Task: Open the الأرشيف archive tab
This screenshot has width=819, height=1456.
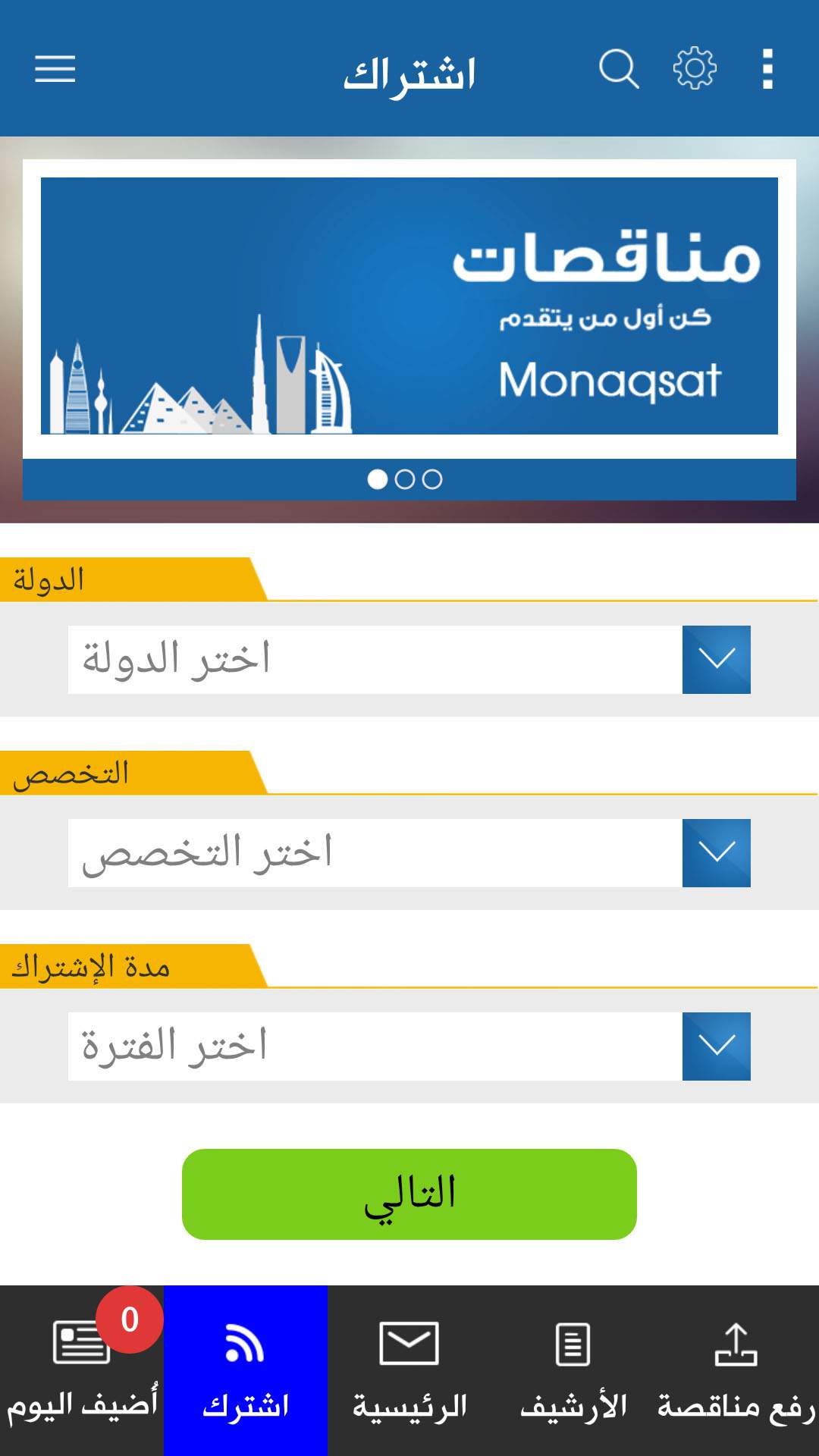Action: [x=573, y=1370]
